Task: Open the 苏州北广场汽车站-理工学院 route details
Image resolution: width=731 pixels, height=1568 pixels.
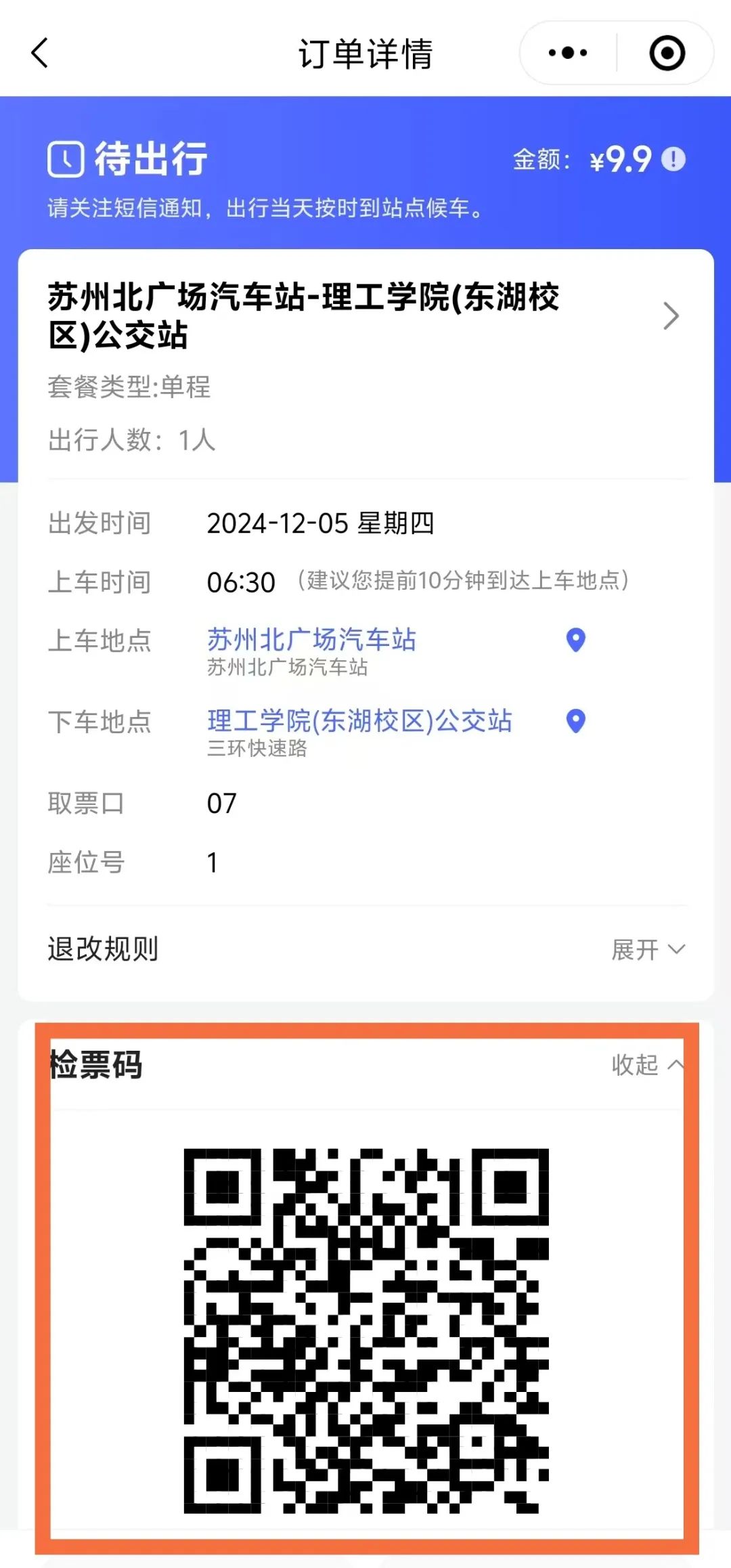Action: pos(670,316)
